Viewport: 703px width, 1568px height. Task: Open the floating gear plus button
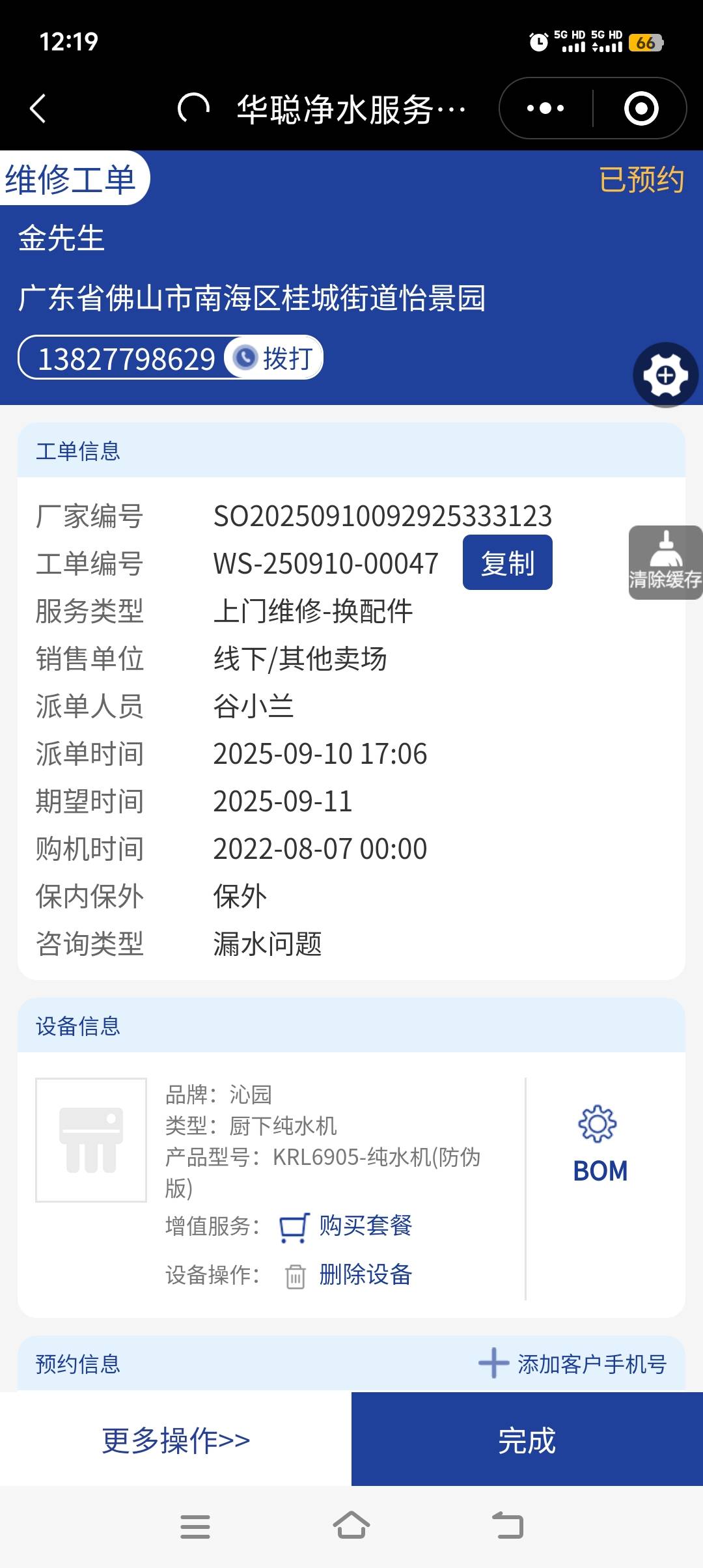pos(665,375)
